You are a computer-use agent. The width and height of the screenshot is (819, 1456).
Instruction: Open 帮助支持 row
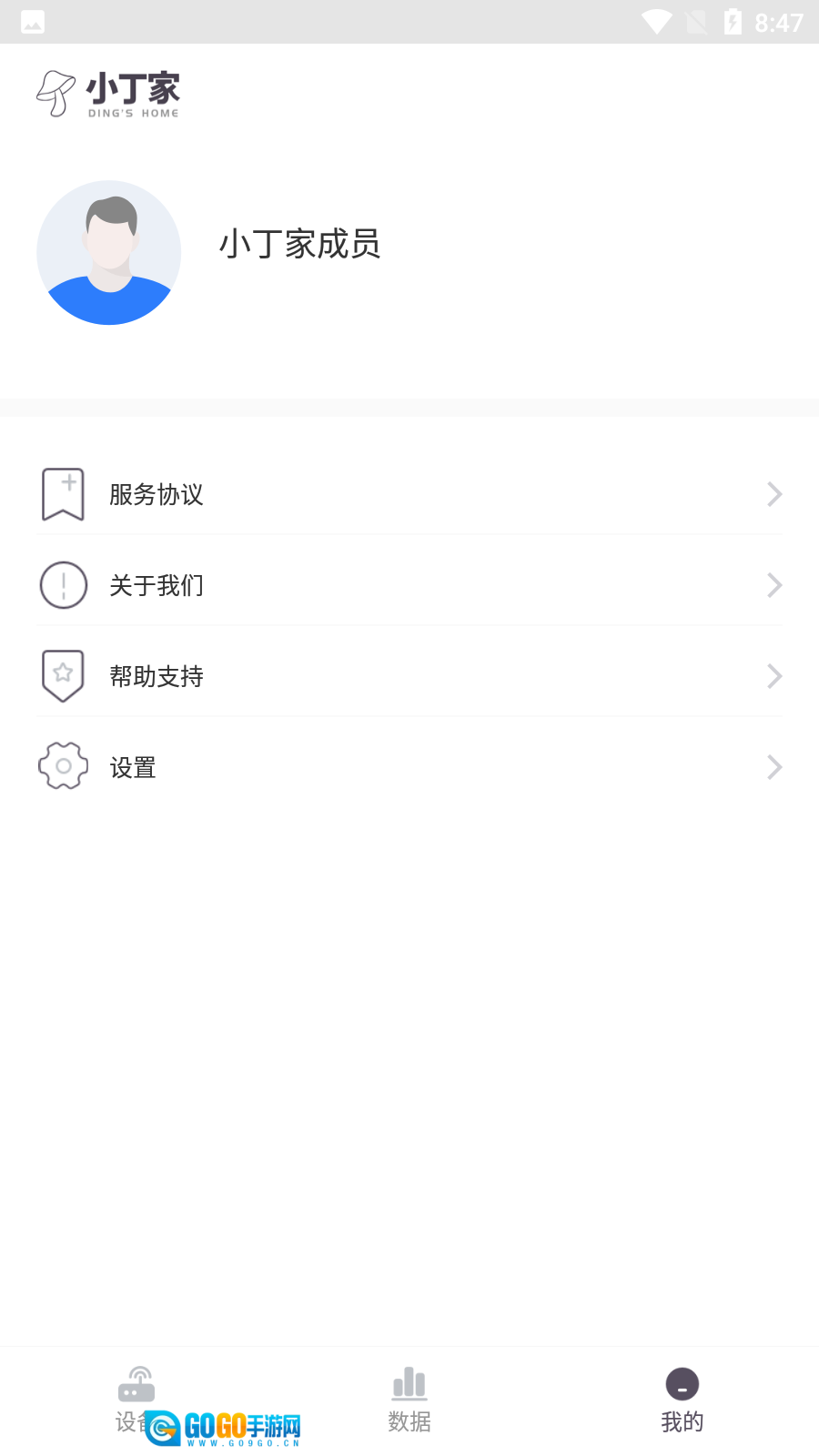(x=409, y=676)
